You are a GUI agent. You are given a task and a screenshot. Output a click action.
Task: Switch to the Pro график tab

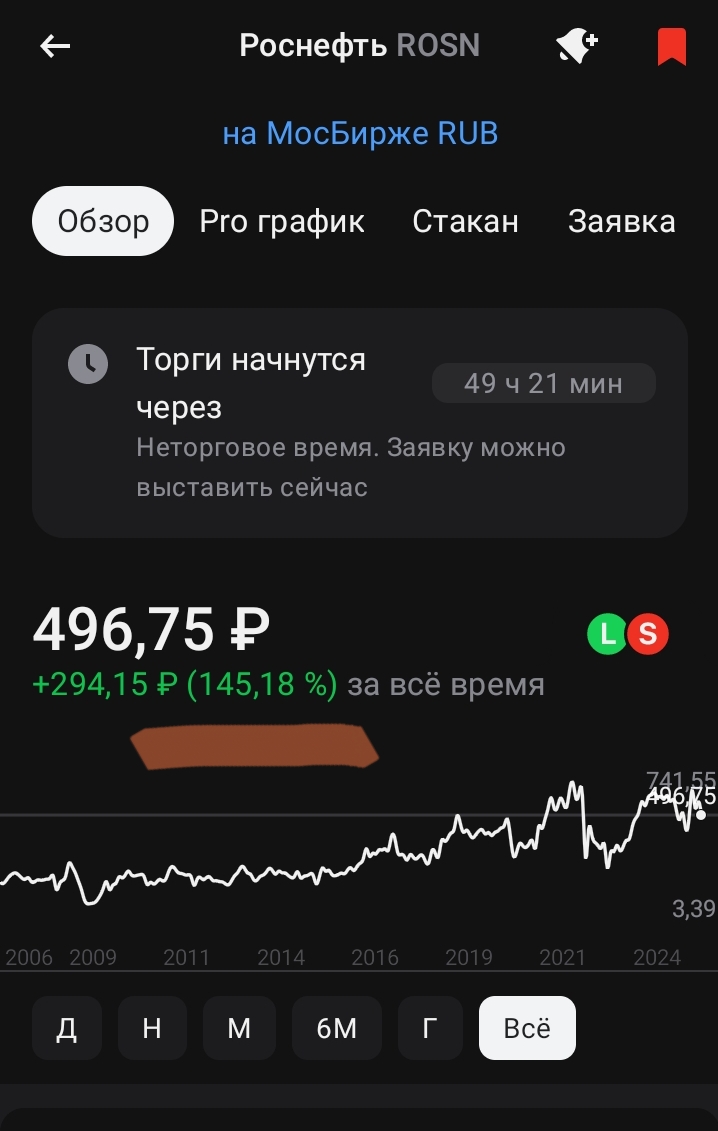click(282, 221)
